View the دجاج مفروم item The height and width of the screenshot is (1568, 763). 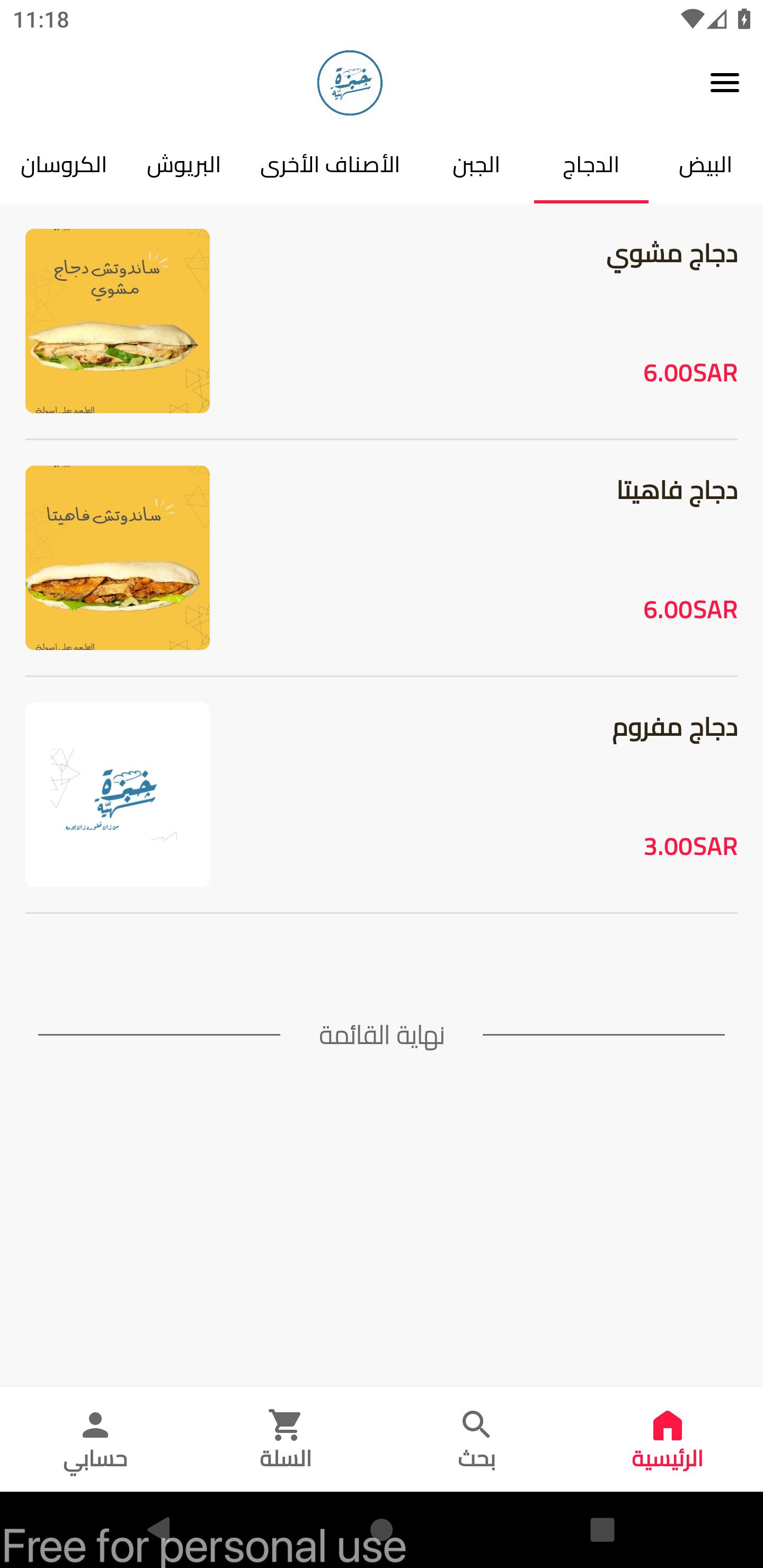tap(381, 795)
